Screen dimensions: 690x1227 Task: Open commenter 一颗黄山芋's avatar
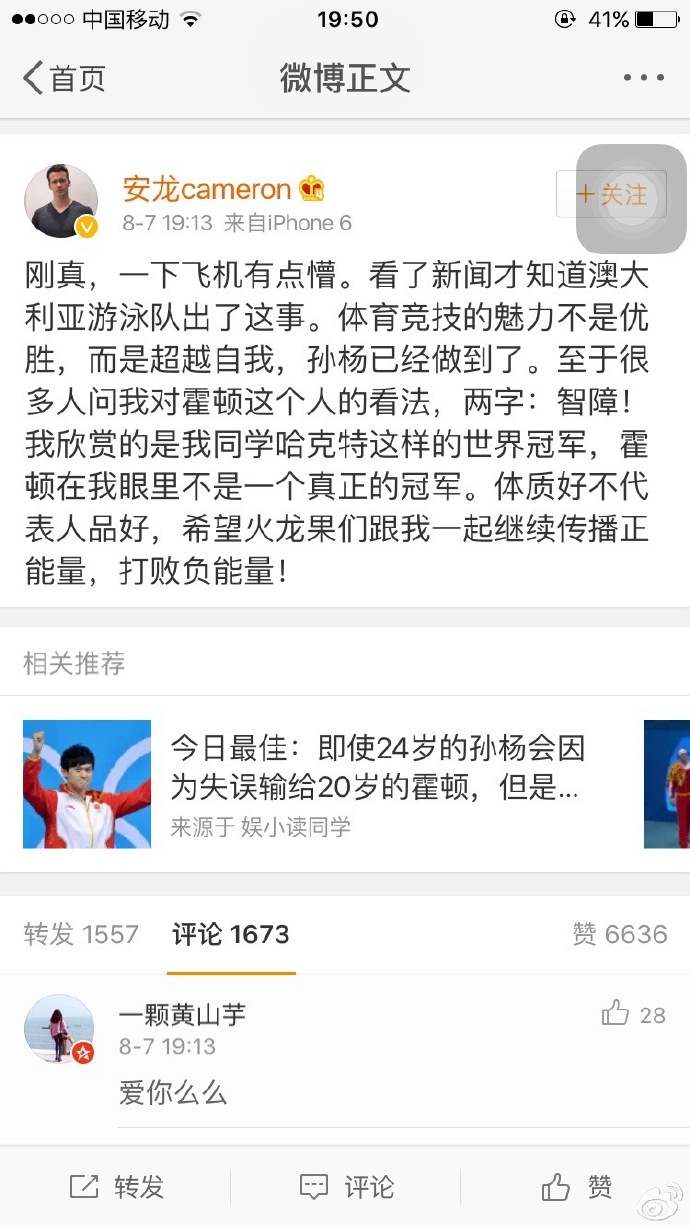point(59,1029)
